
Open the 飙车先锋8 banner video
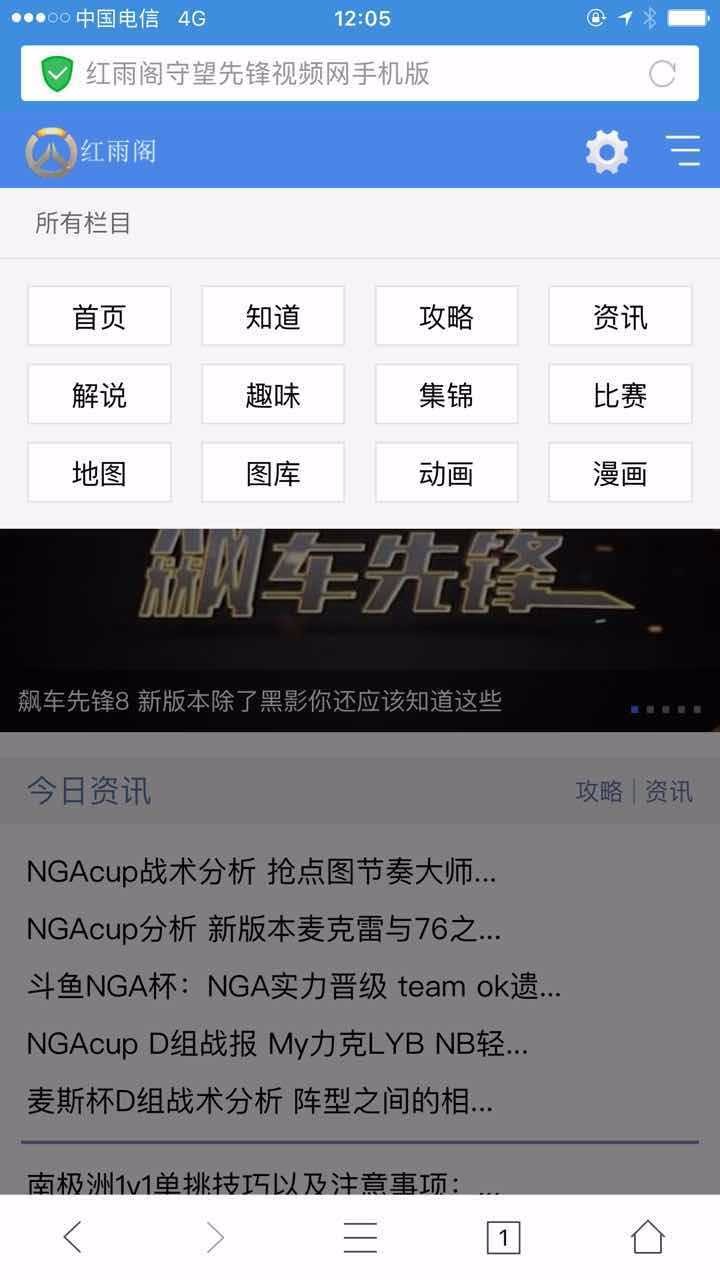[x=360, y=600]
